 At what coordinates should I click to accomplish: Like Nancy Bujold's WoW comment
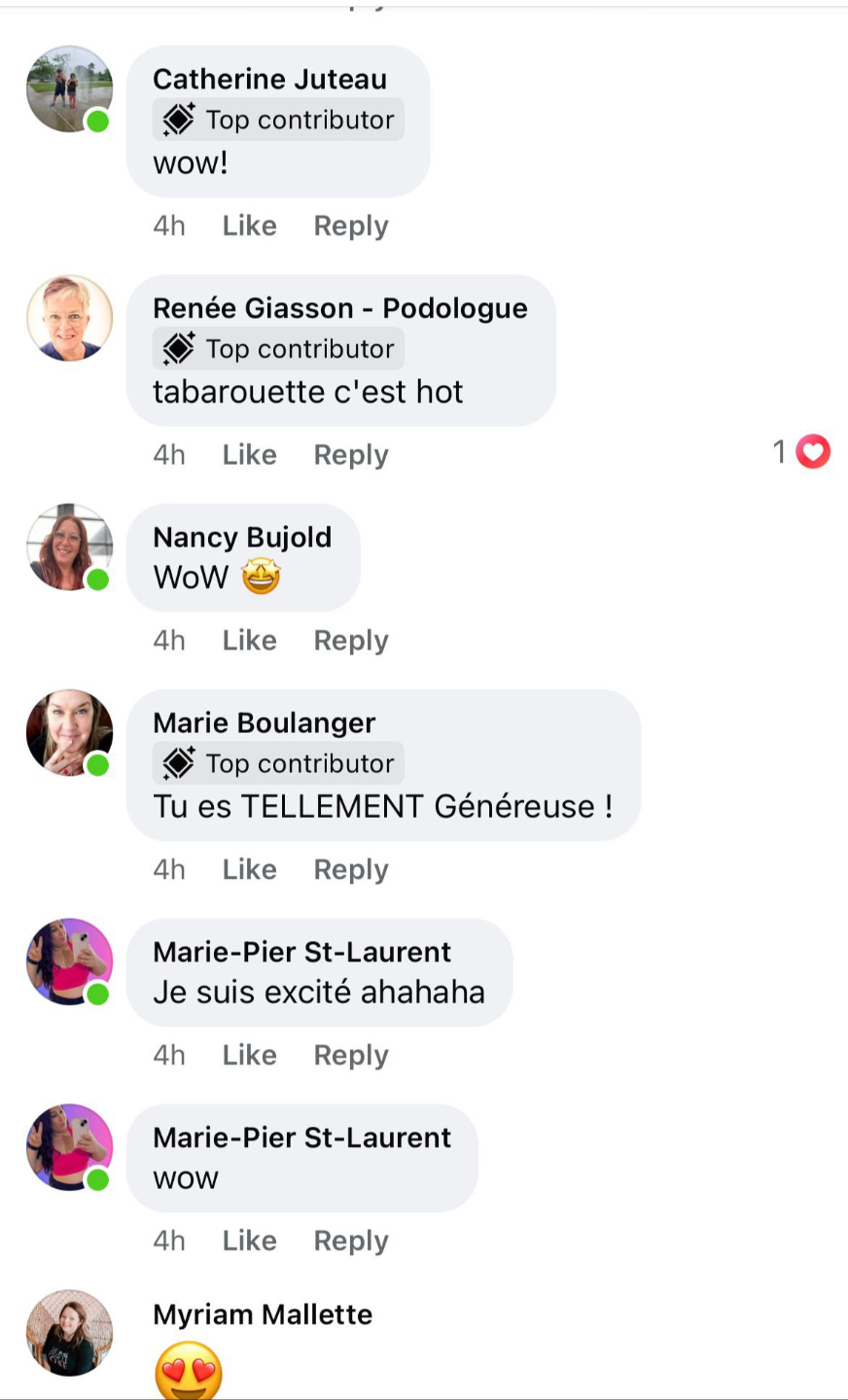[x=249, y=641]
